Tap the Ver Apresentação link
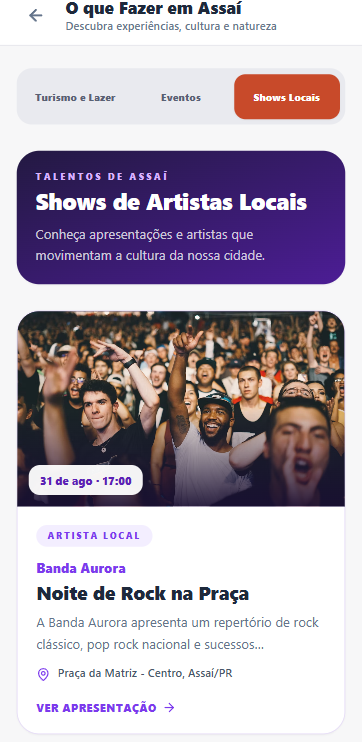Image resolution: width=362 pixels, height=742 pixels. click(x=105, y=708)
